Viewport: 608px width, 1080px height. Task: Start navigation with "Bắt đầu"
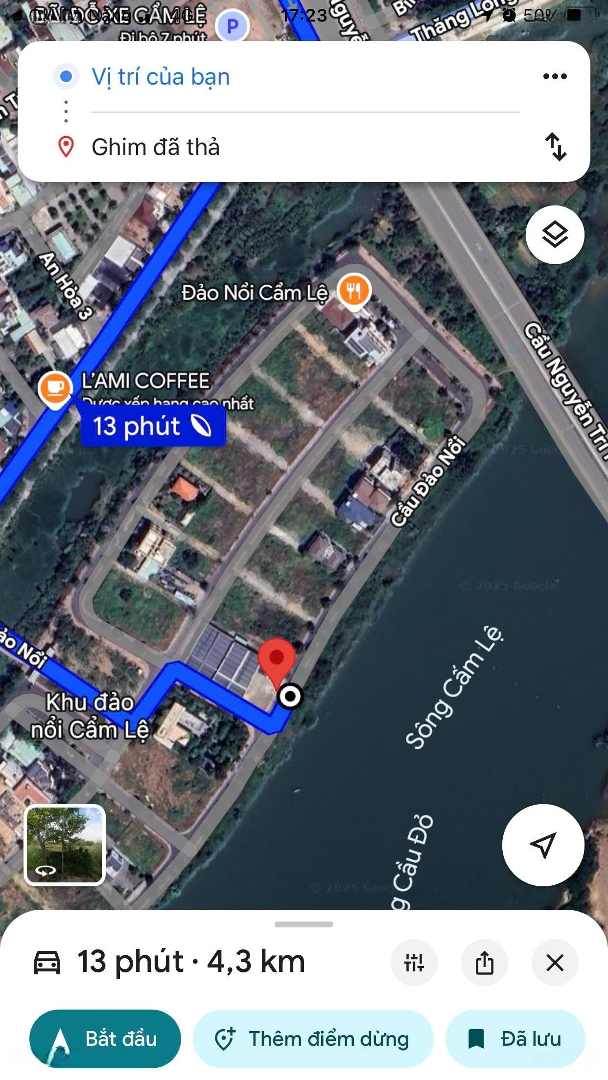pyautogui.click(x=105, y=1039)
